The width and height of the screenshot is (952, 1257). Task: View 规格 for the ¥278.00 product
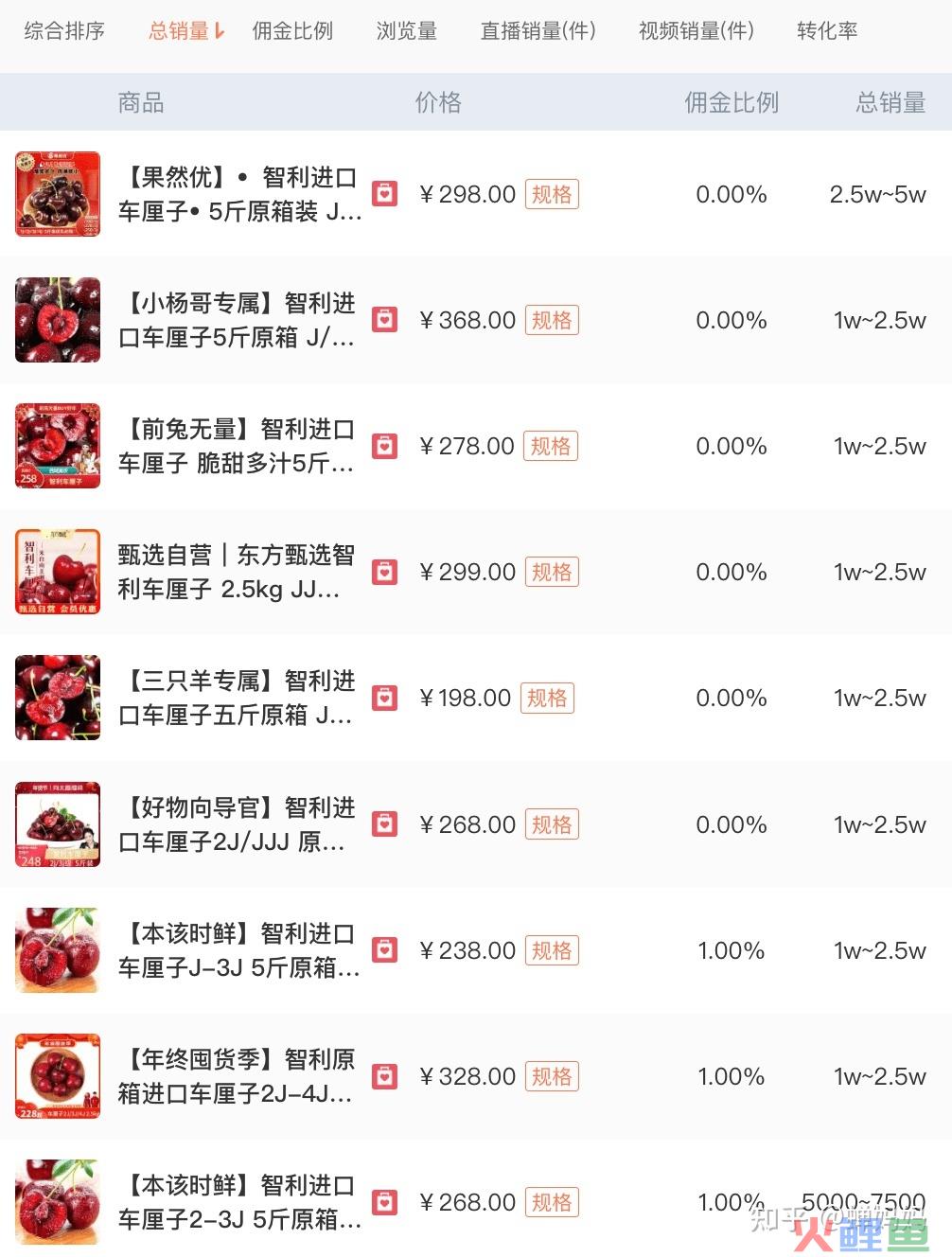point(551,446)
